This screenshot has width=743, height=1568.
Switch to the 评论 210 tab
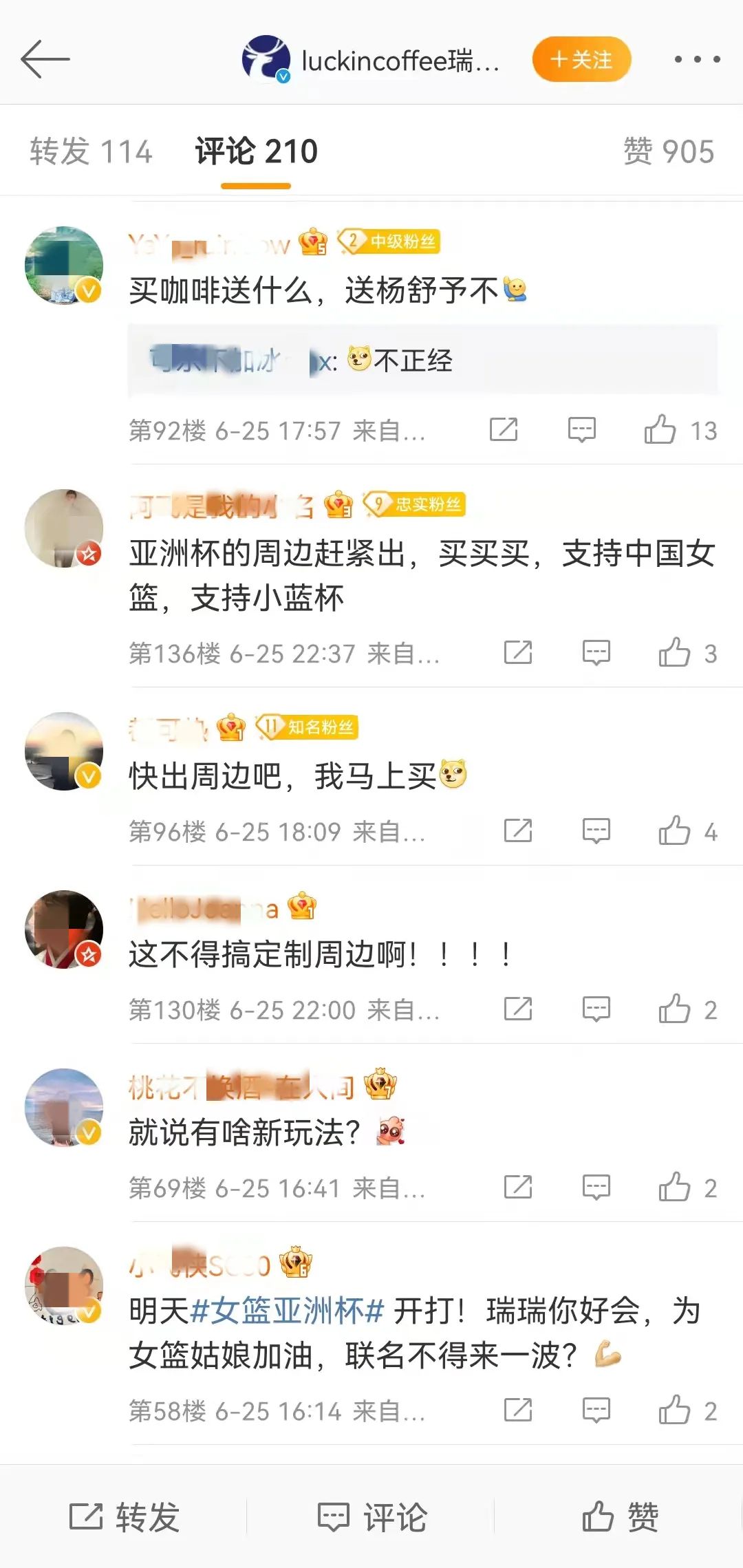[x=256, y=151]
